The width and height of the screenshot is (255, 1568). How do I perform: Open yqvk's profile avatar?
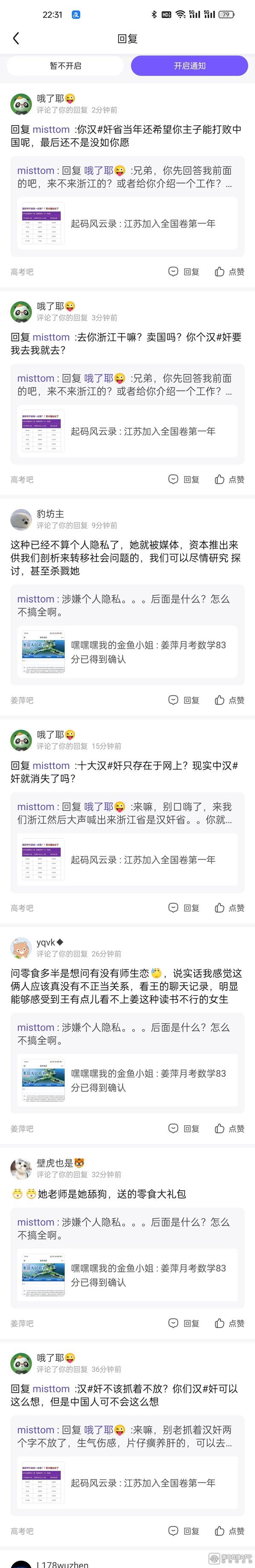pos(21,948)
